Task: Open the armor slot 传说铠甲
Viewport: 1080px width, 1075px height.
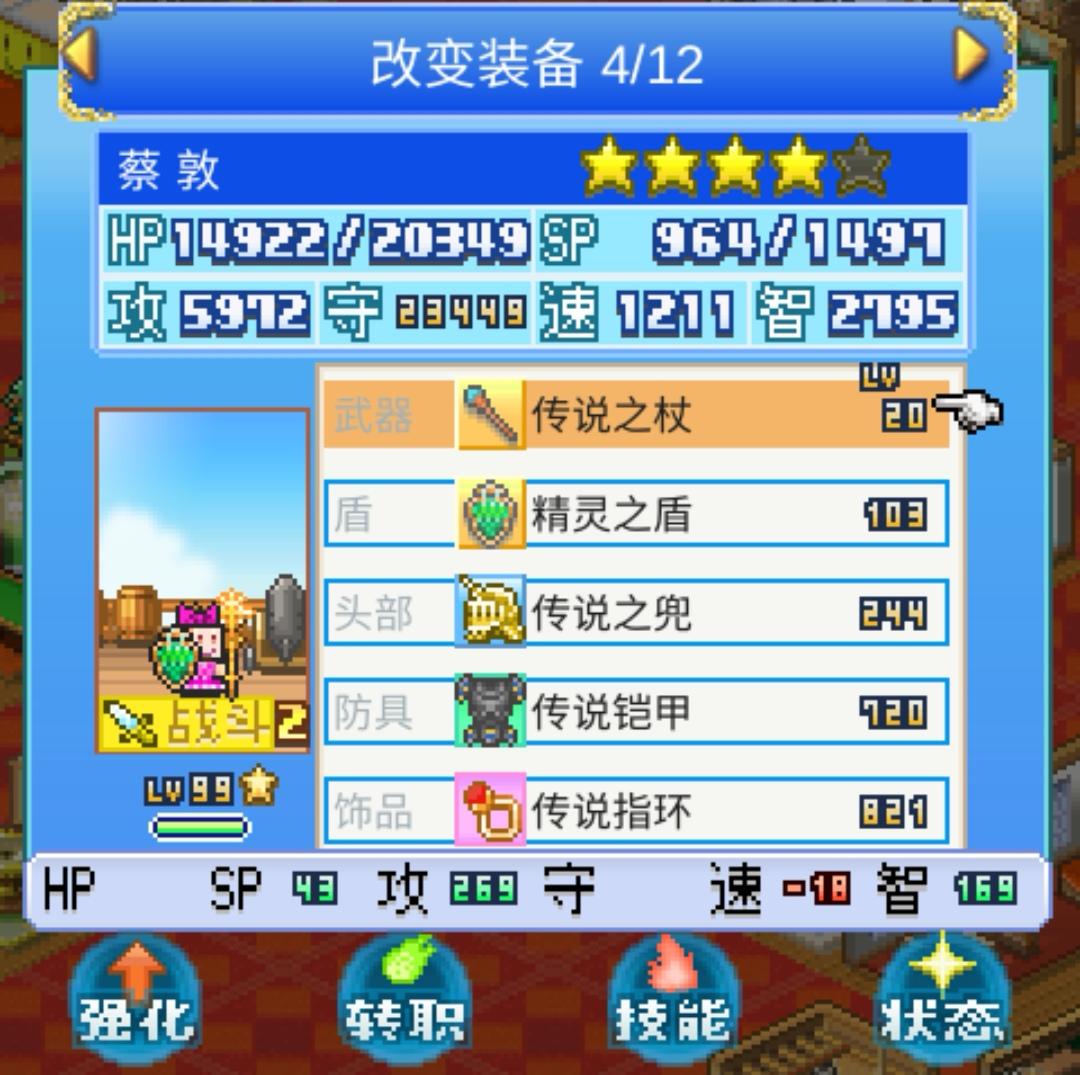Action: point(636,711)
